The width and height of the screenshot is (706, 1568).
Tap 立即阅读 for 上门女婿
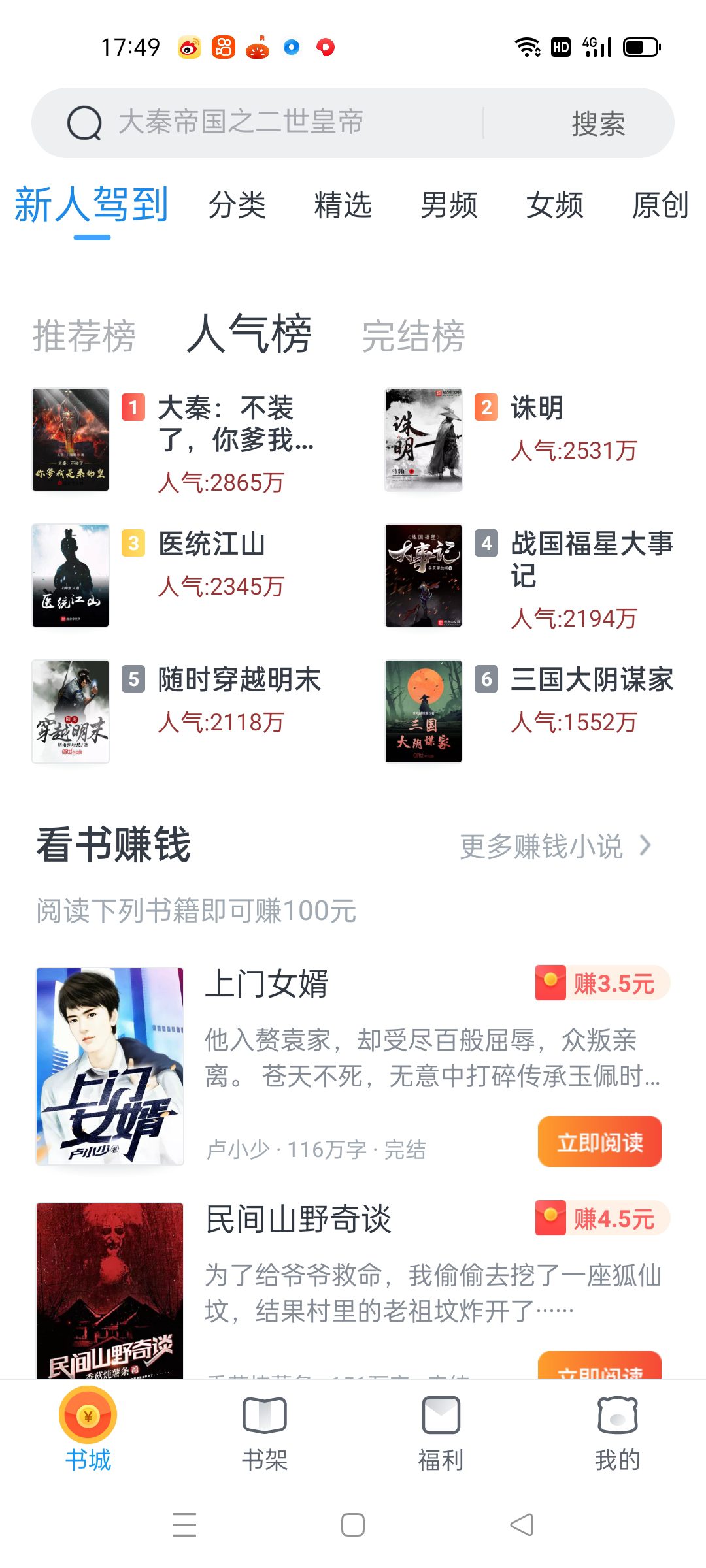click(599, 1142)
